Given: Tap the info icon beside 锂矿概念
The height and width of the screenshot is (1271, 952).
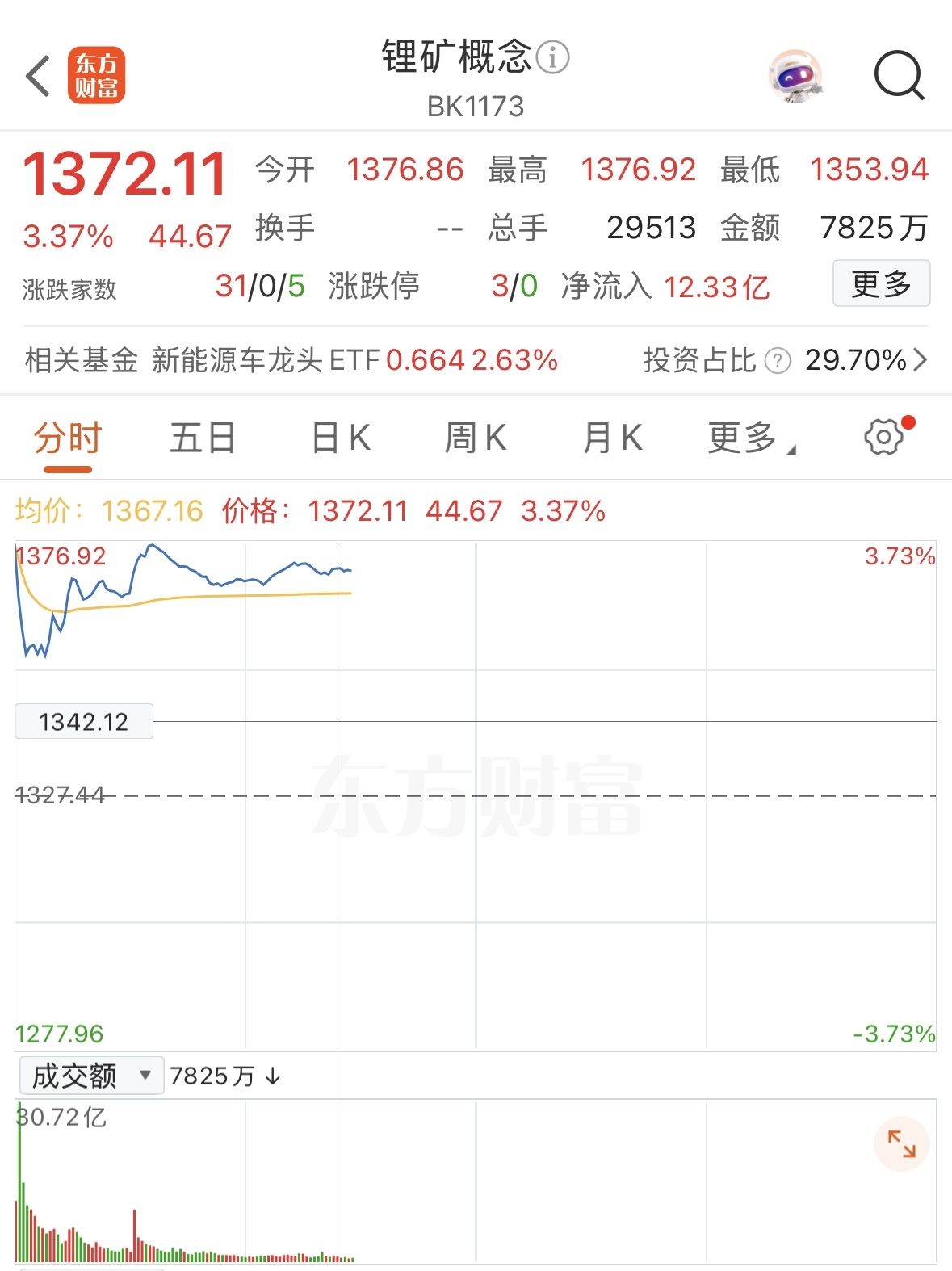Looking at the screenshot, I should click(x=553, y=57).
